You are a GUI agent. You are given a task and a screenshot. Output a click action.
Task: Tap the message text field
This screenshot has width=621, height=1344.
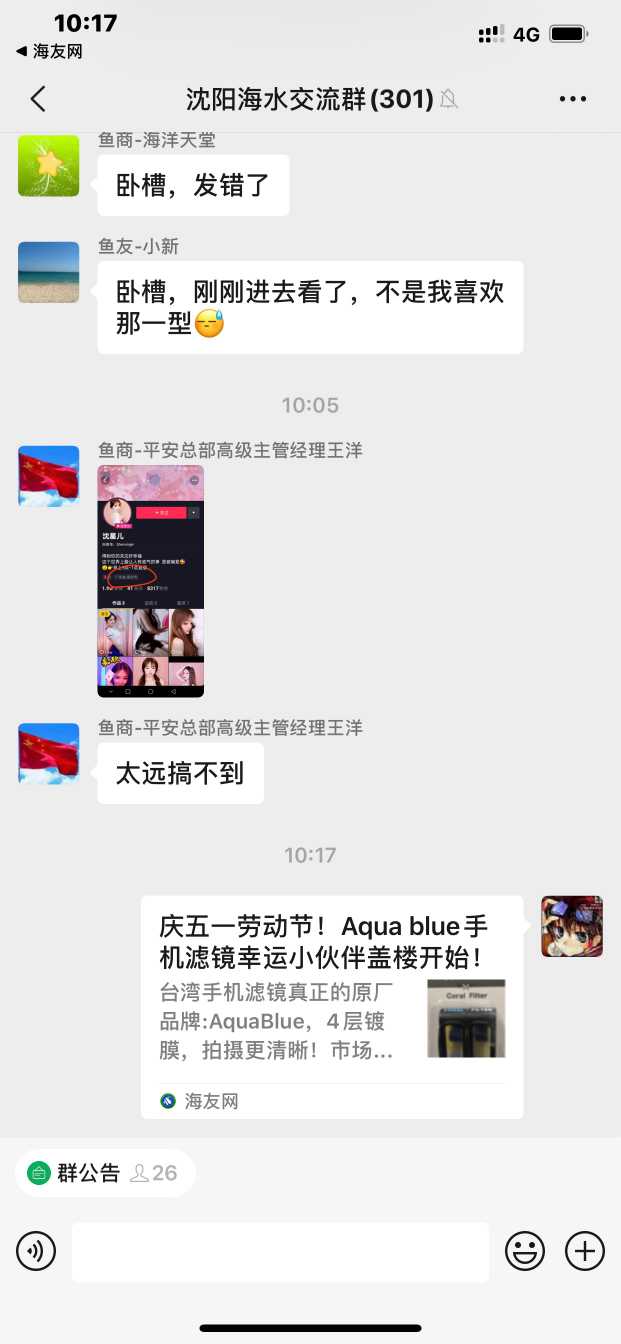(x=280, y=1251)
